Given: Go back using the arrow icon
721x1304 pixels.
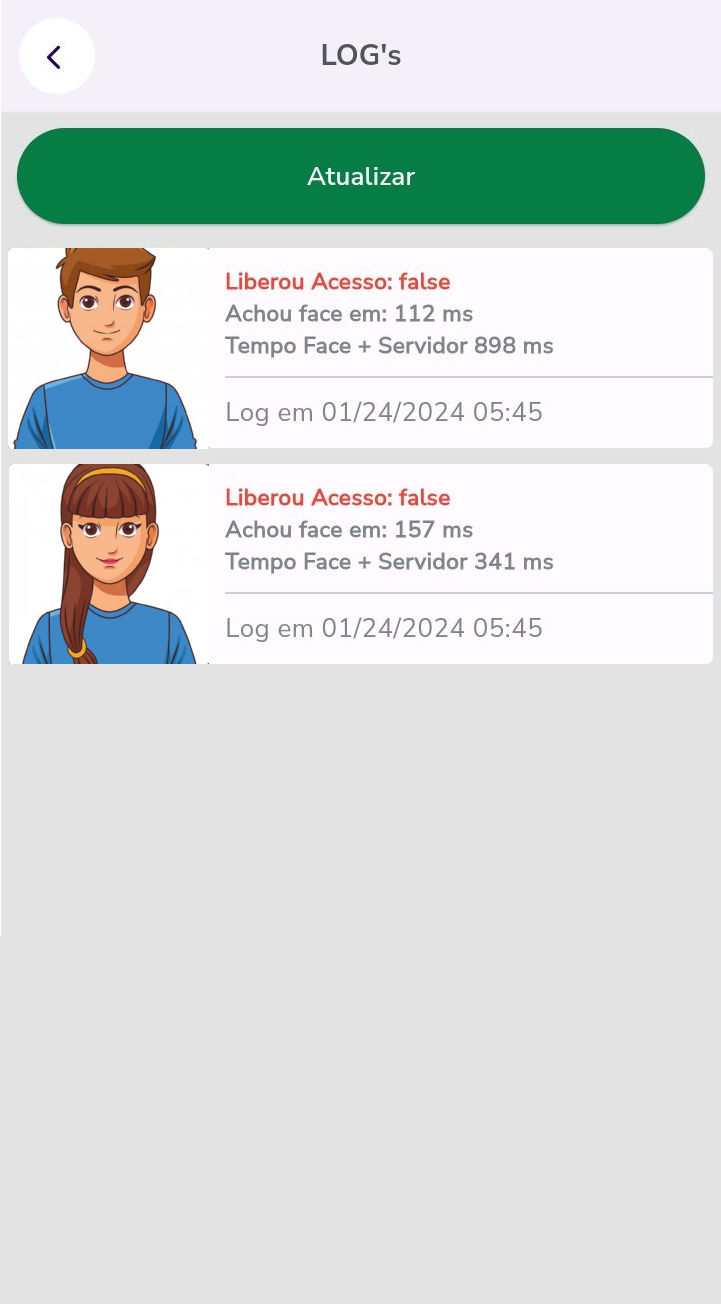Looking at the screenshot, I should 56,57.
